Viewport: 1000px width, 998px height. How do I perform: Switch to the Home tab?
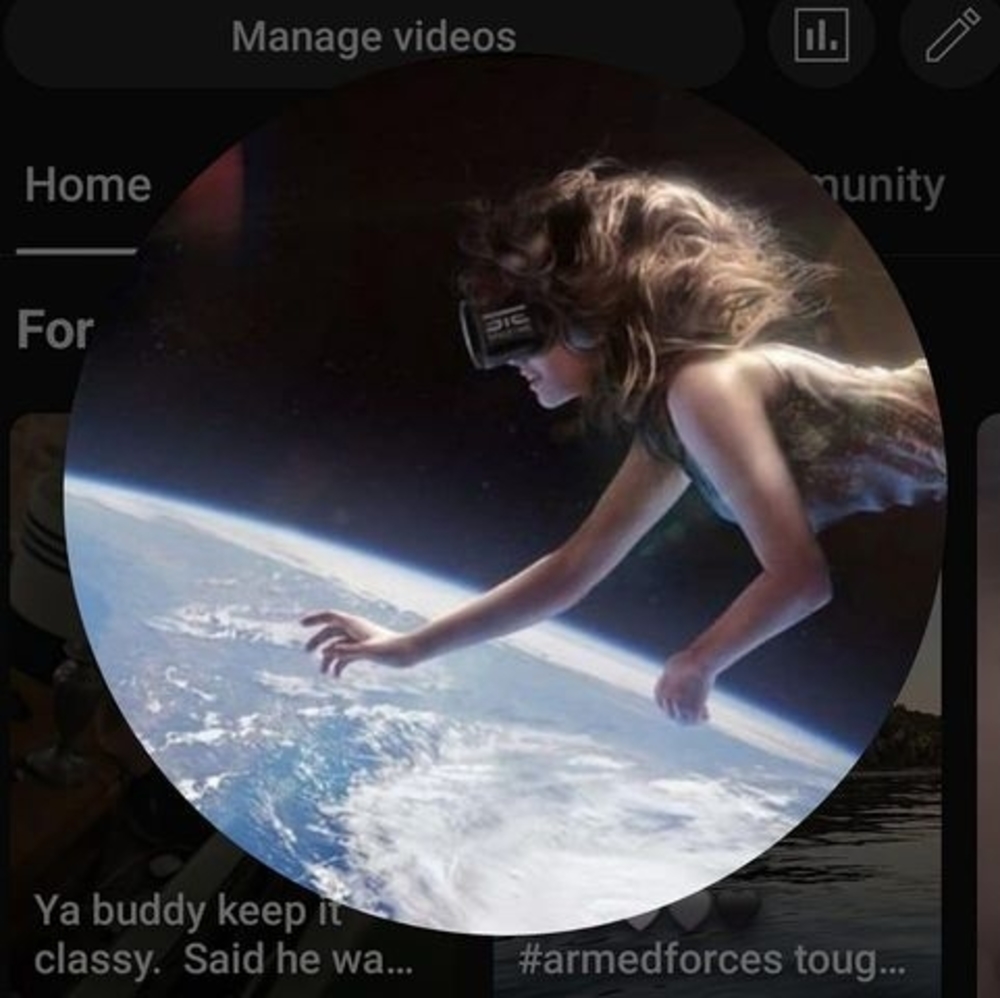coord(87,187)
